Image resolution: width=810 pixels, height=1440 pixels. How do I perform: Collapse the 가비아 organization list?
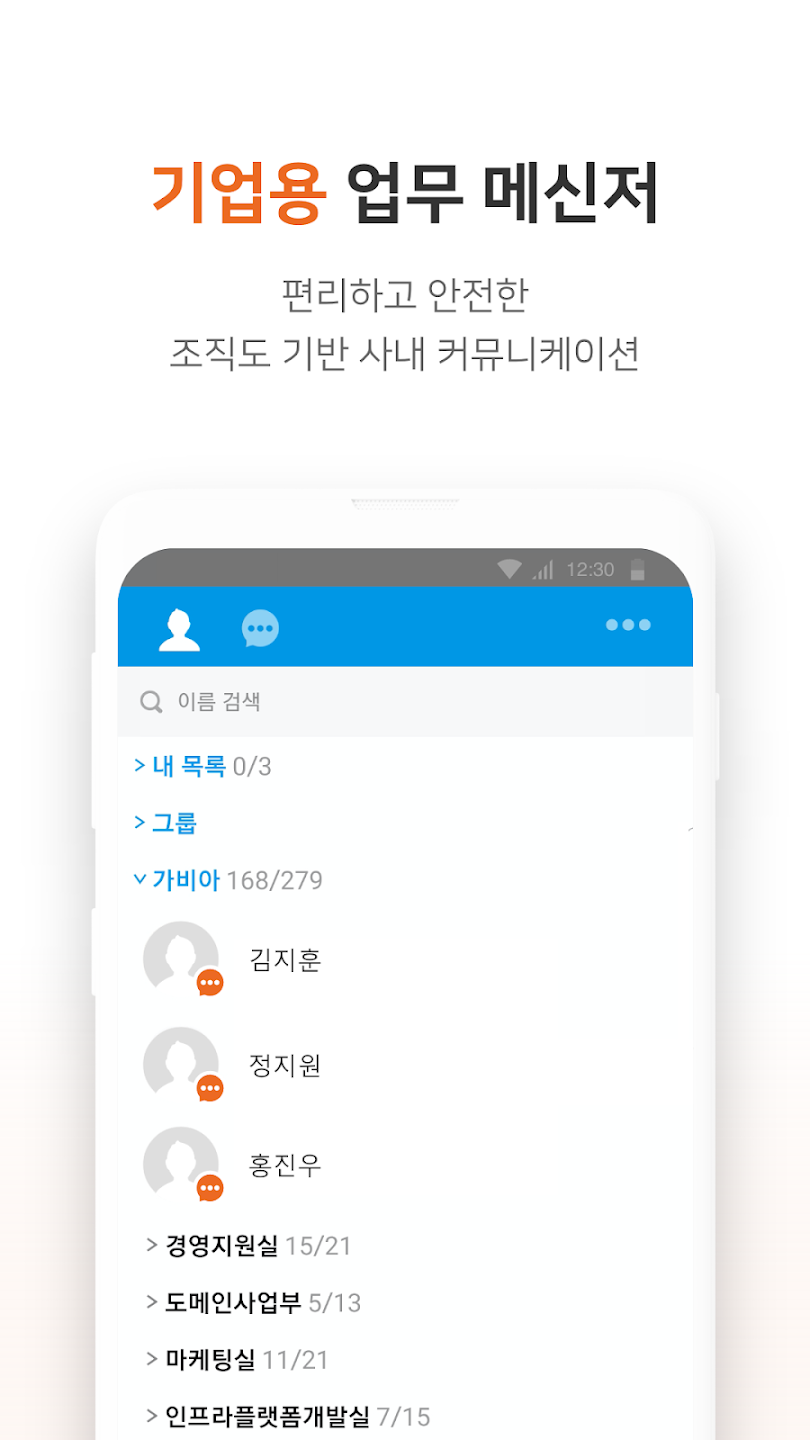[x=187, y=880]
